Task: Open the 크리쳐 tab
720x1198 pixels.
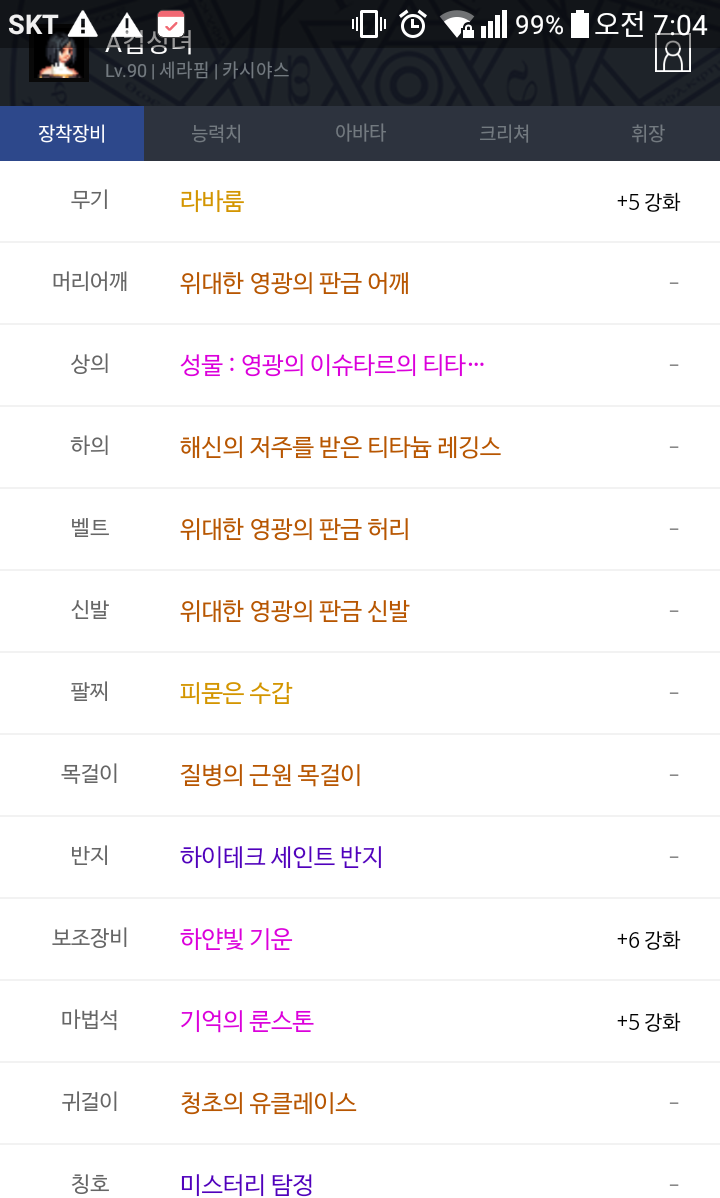Action: point(504,133)
